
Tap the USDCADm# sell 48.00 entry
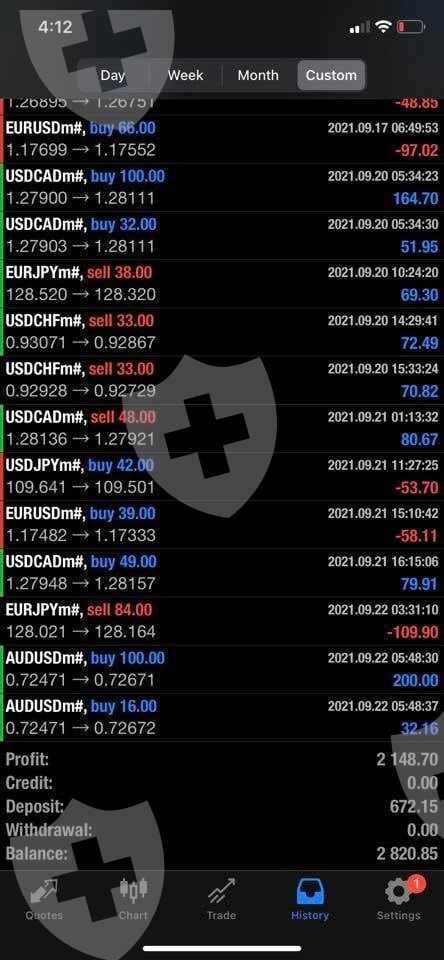pyautogui.click(x=222, y=428)
